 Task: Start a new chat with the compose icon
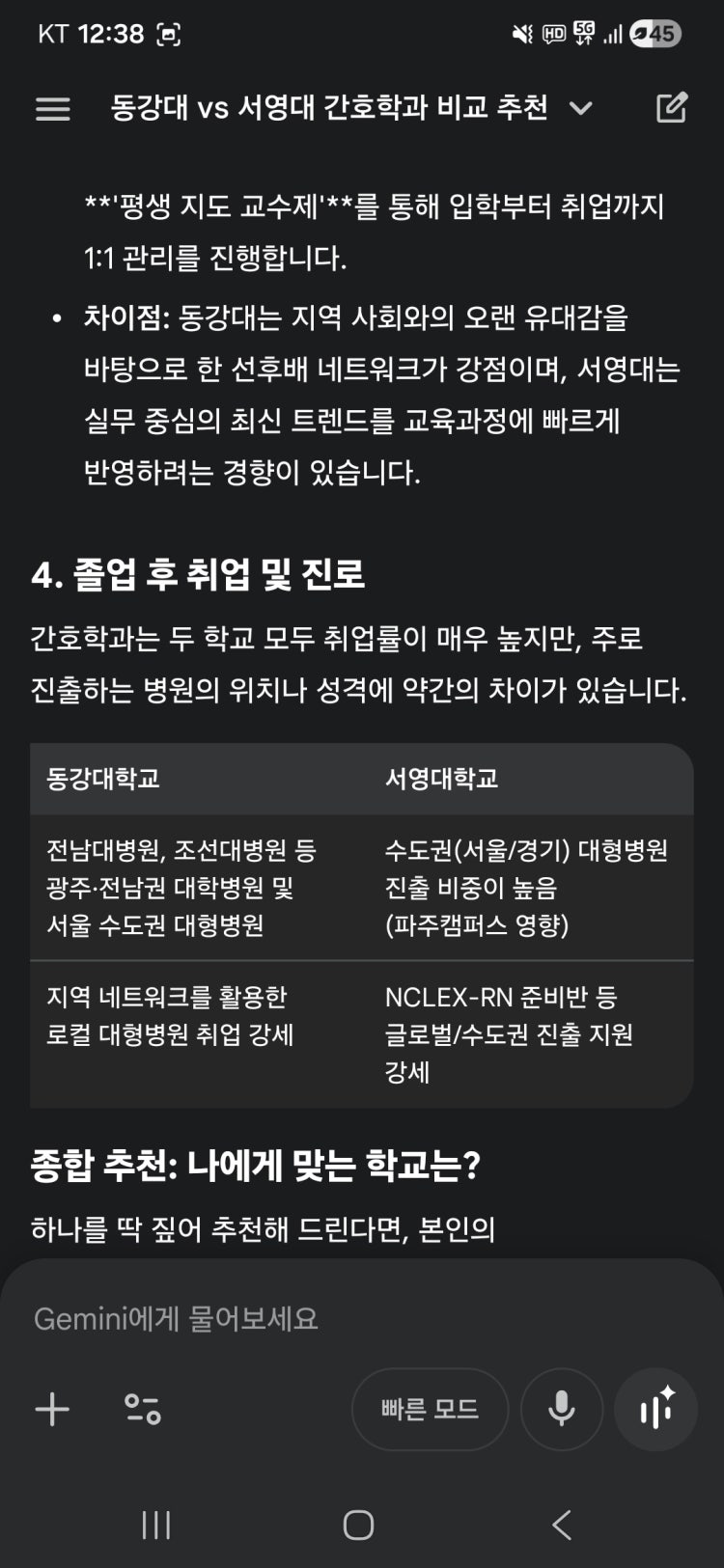click(x=671, y=108)
